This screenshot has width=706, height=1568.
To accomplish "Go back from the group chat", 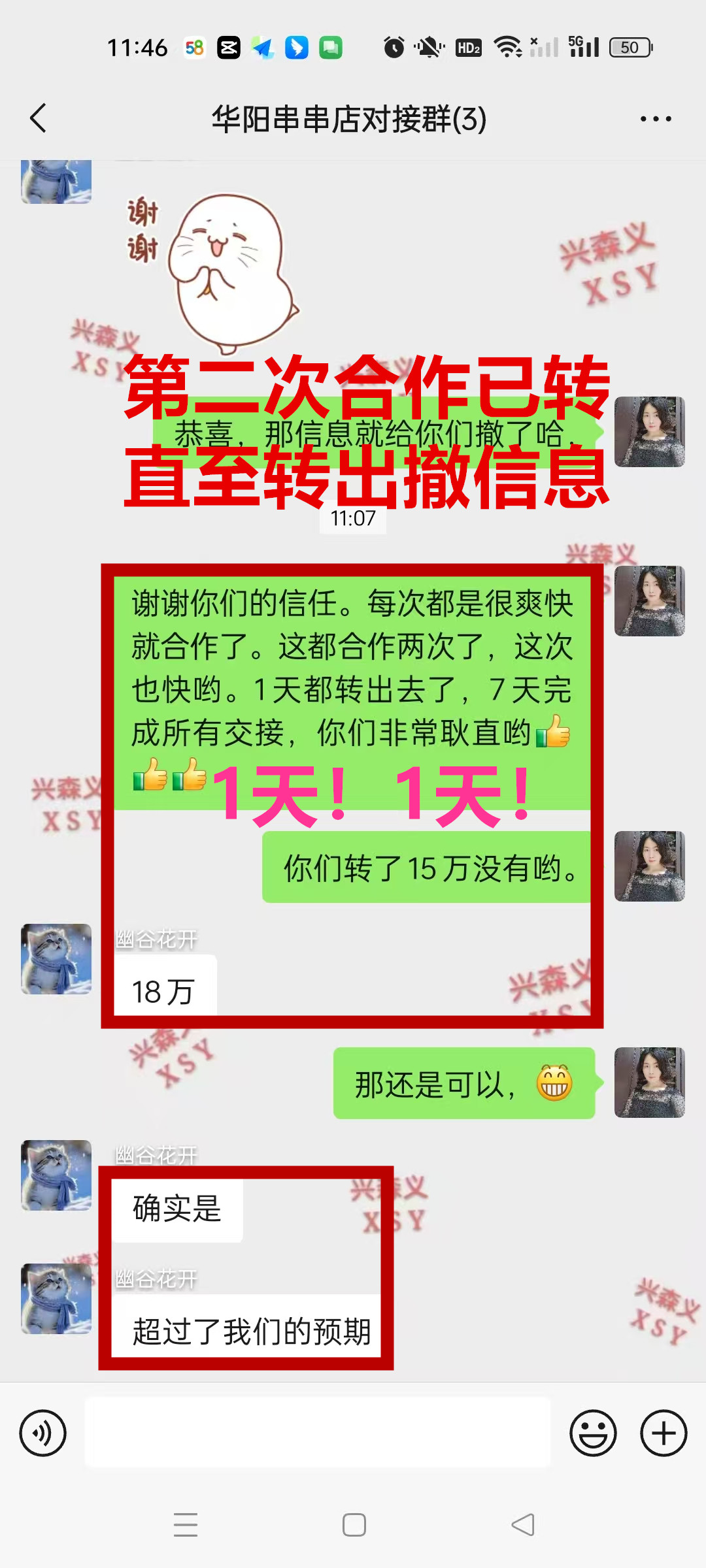I will (x=38, y=118).
